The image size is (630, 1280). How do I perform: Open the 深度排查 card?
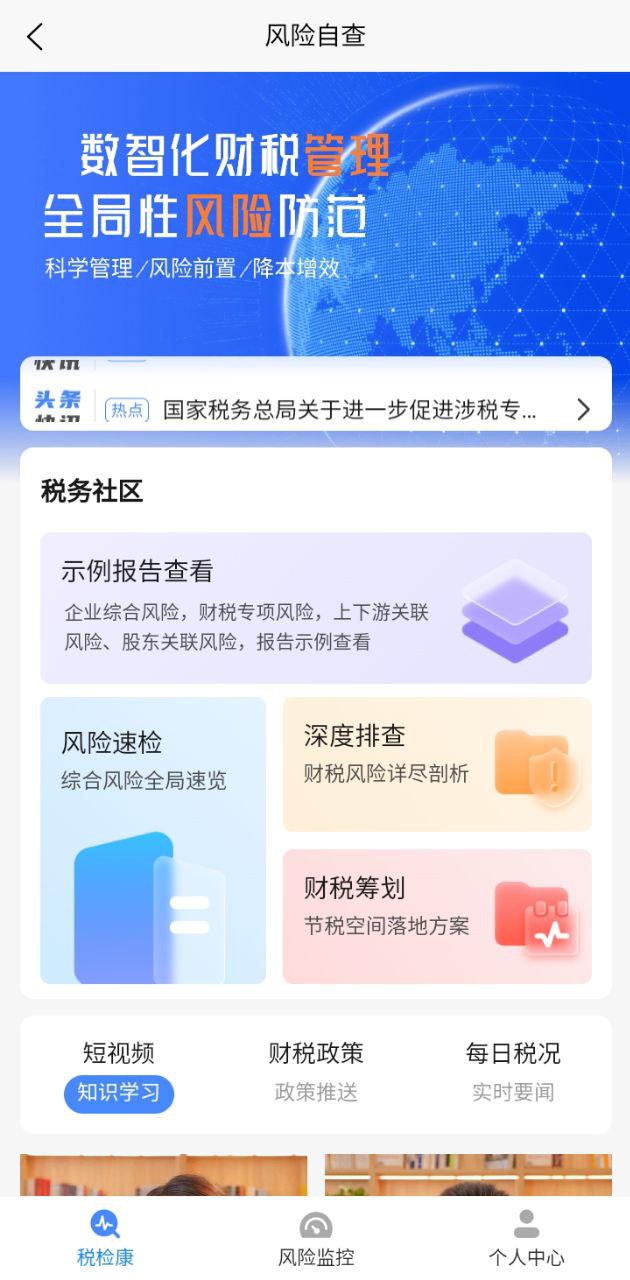(x=437, y=765)
